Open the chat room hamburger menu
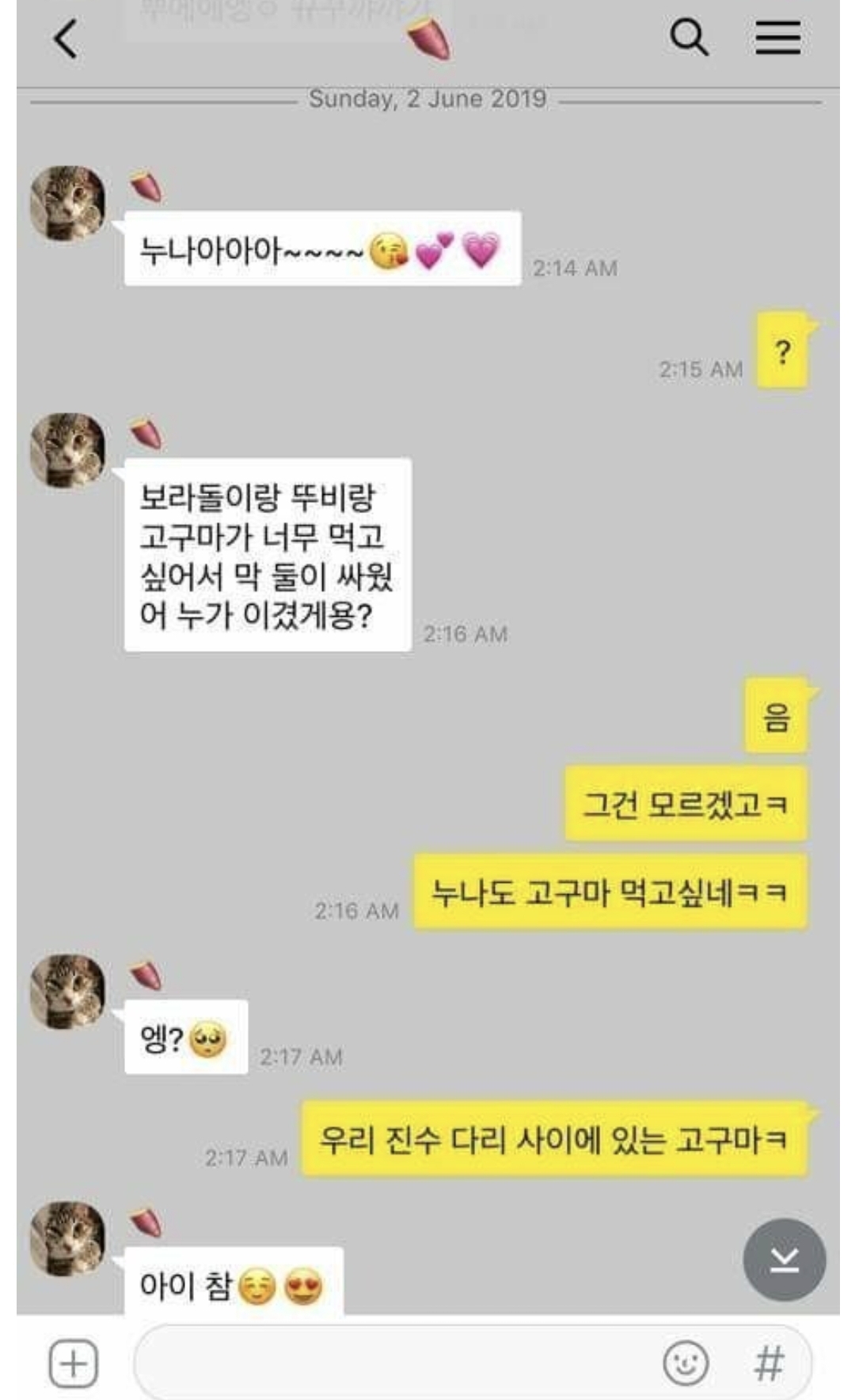Viewport: 855px width, 1400px height. (x=777, y=38)
